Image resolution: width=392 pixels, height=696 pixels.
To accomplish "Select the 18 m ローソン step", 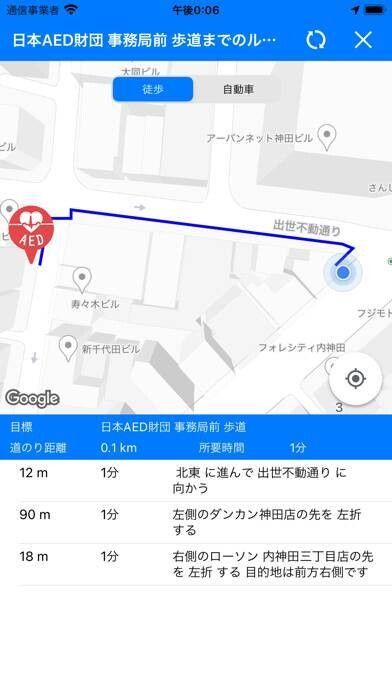I will pos(196,564).
